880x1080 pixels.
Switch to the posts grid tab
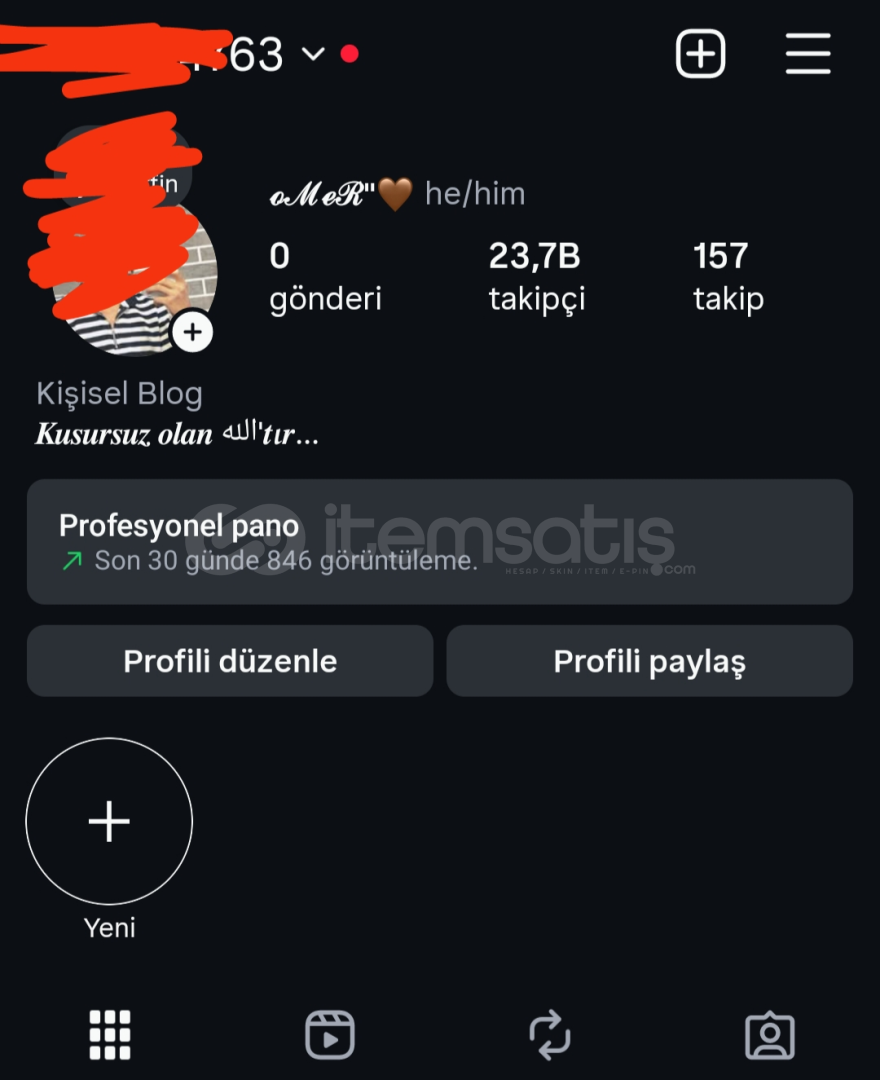point(110,1034)
